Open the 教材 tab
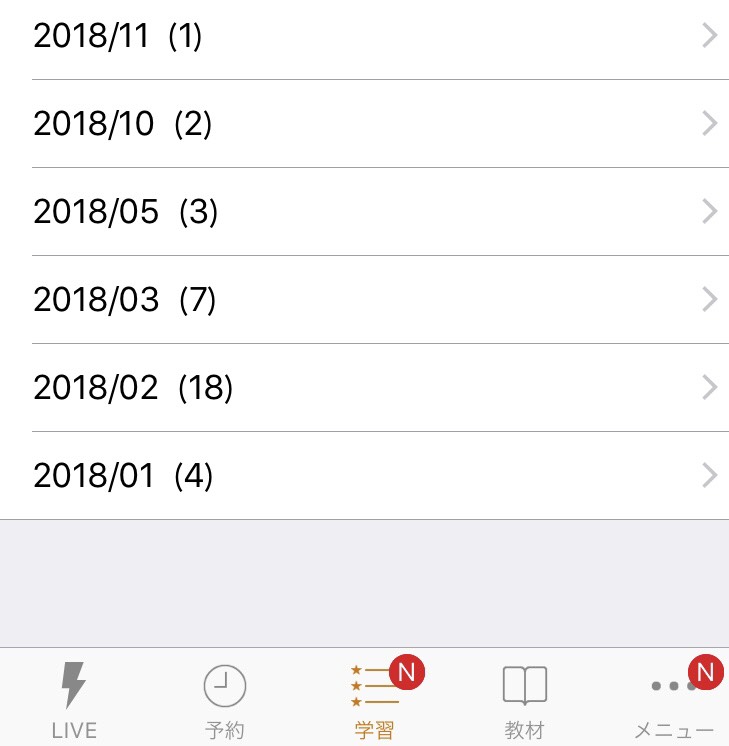Image resolution: width=729 pixels, height=746 pixels. [524, 699]
